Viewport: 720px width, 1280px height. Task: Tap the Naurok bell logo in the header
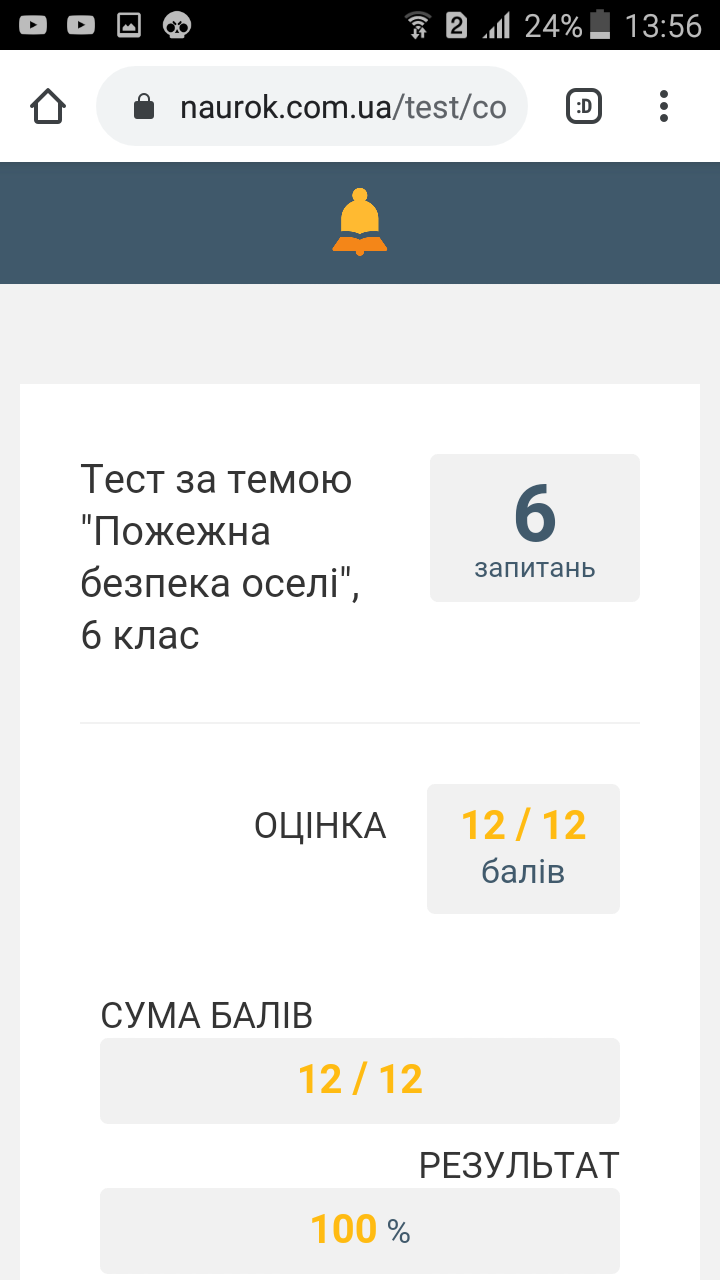click(359, 222)
